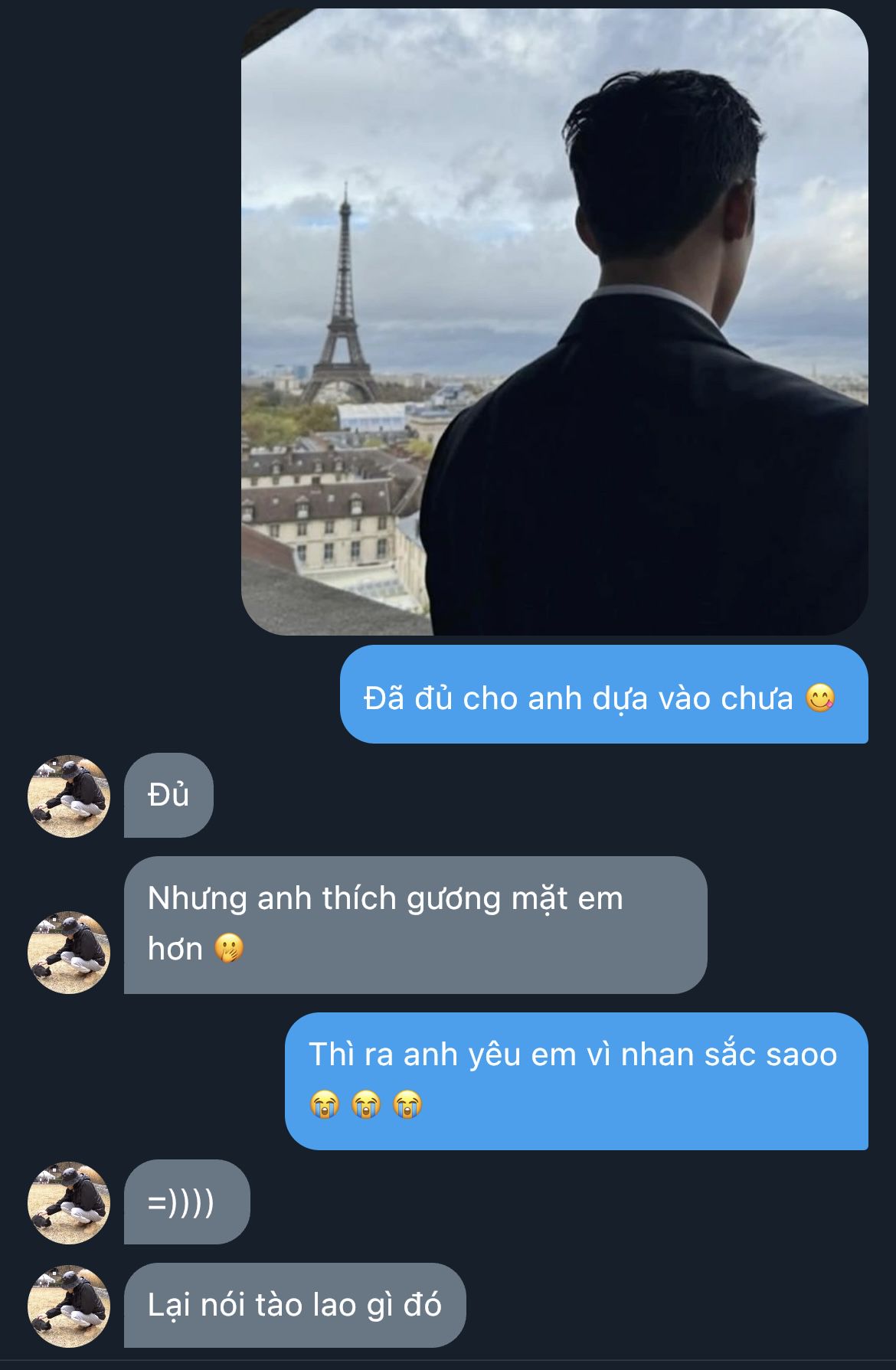Open sender's avatar beside the "Đủ" message
The height and width of the screenshot is (1370, 896).
pyautogui.click(x=69, y=796)
